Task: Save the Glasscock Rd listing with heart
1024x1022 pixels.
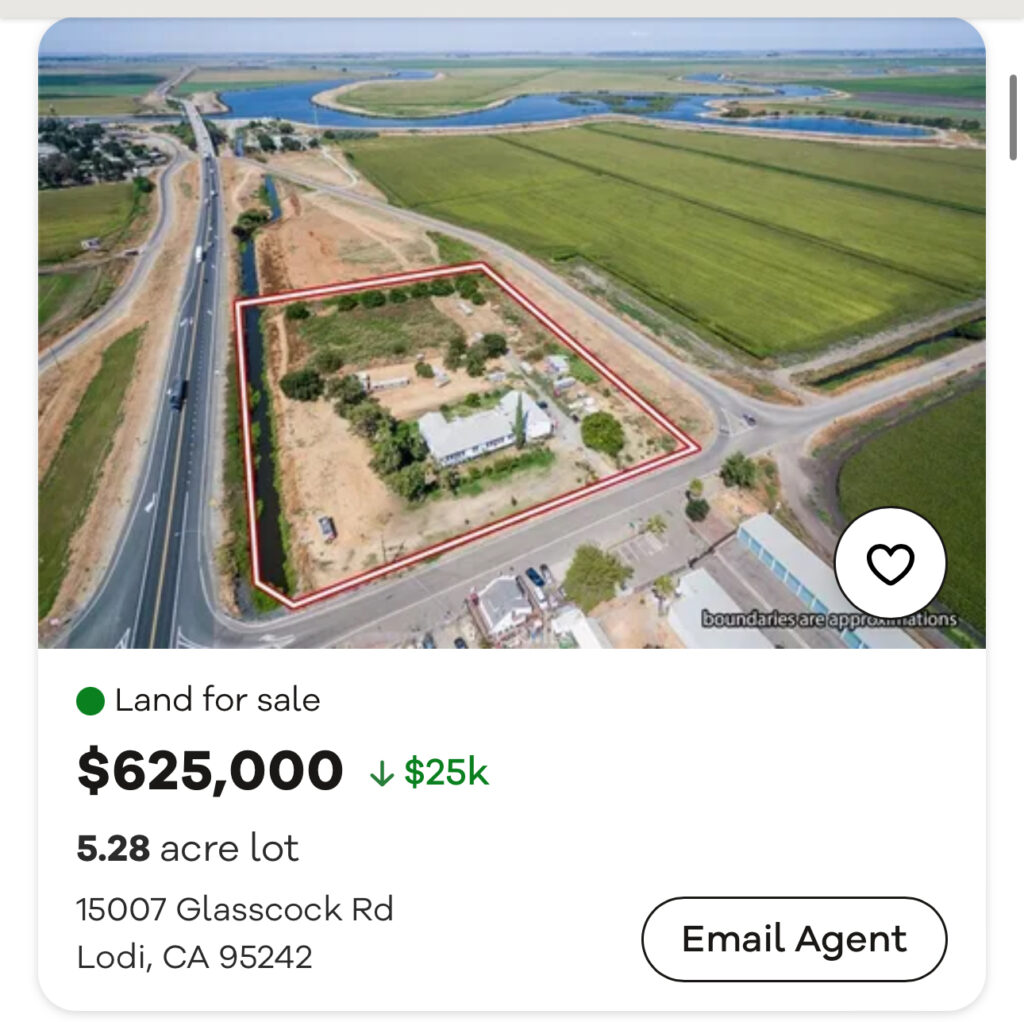Action: (x=890, y=563)
